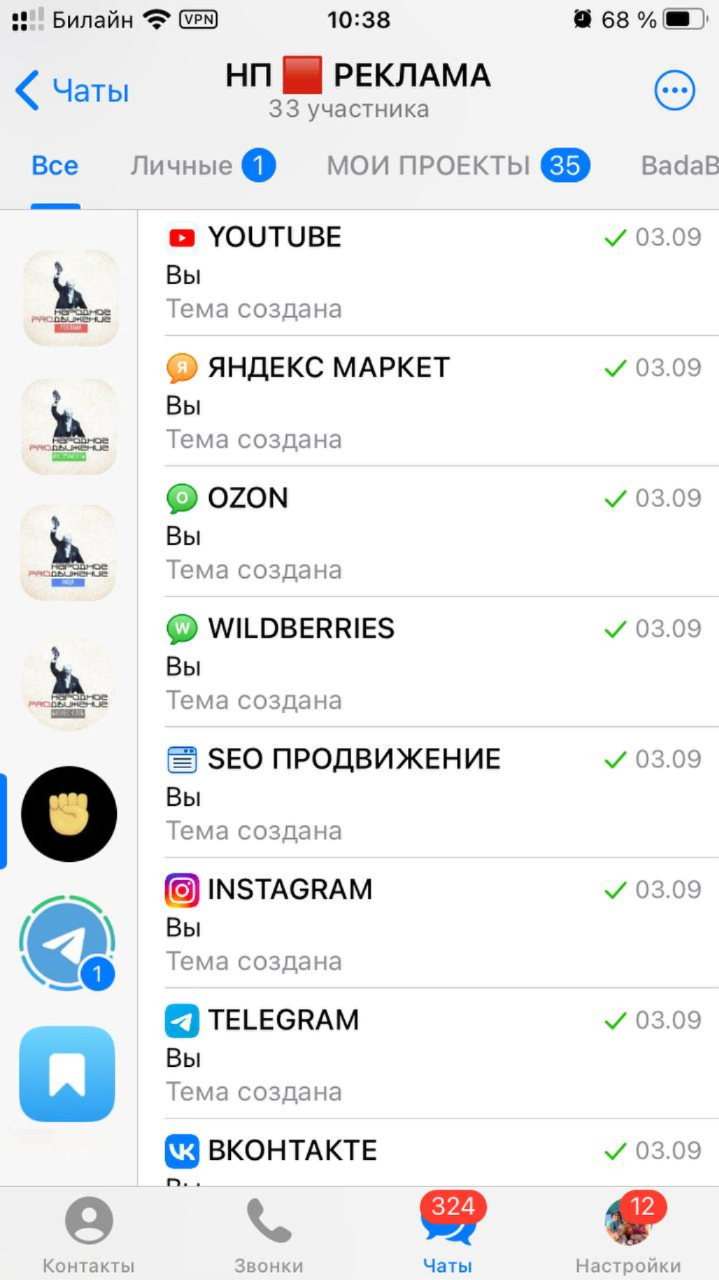Open the YOUTUBE topic
The height and width of the screenshot is (1280, 719).
430,272
